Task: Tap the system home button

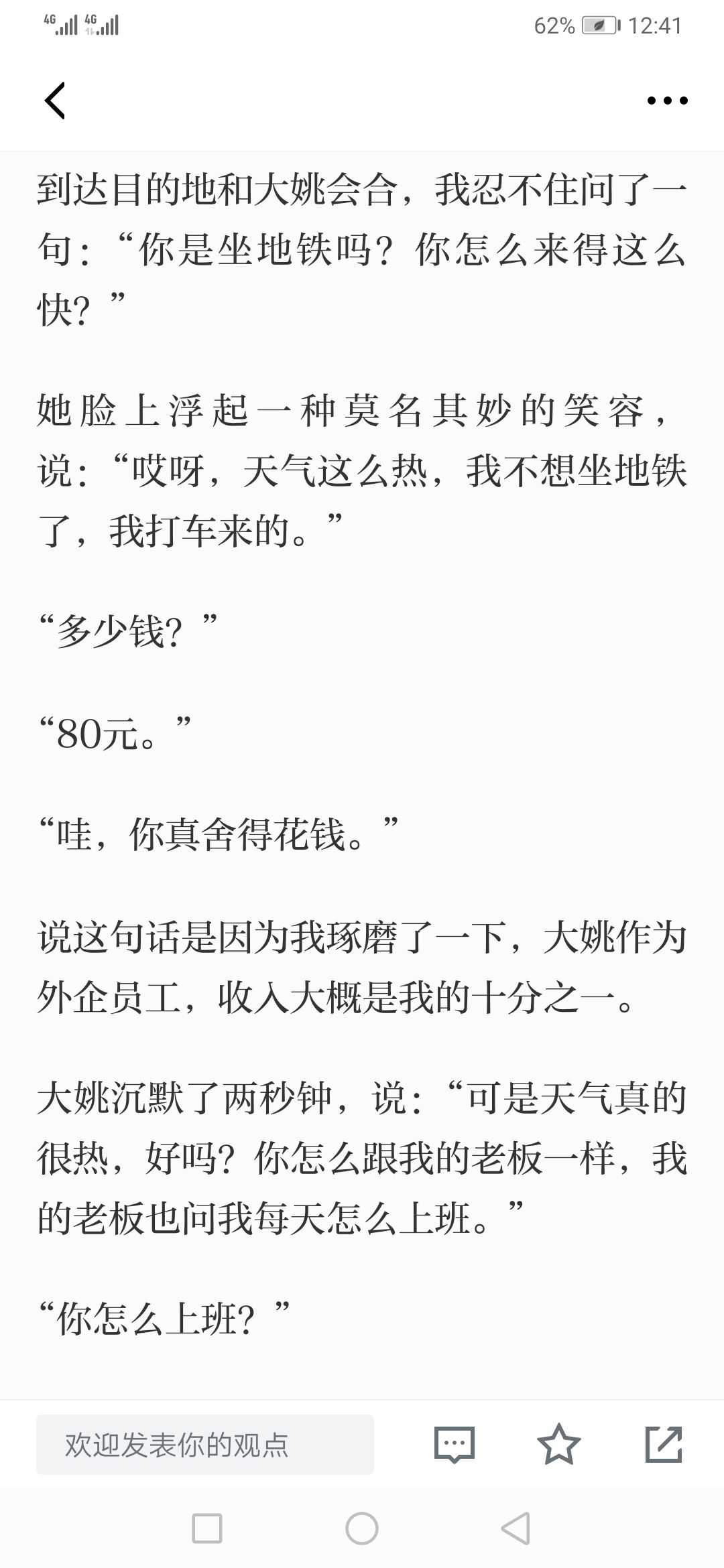Action: [362, 1529]
